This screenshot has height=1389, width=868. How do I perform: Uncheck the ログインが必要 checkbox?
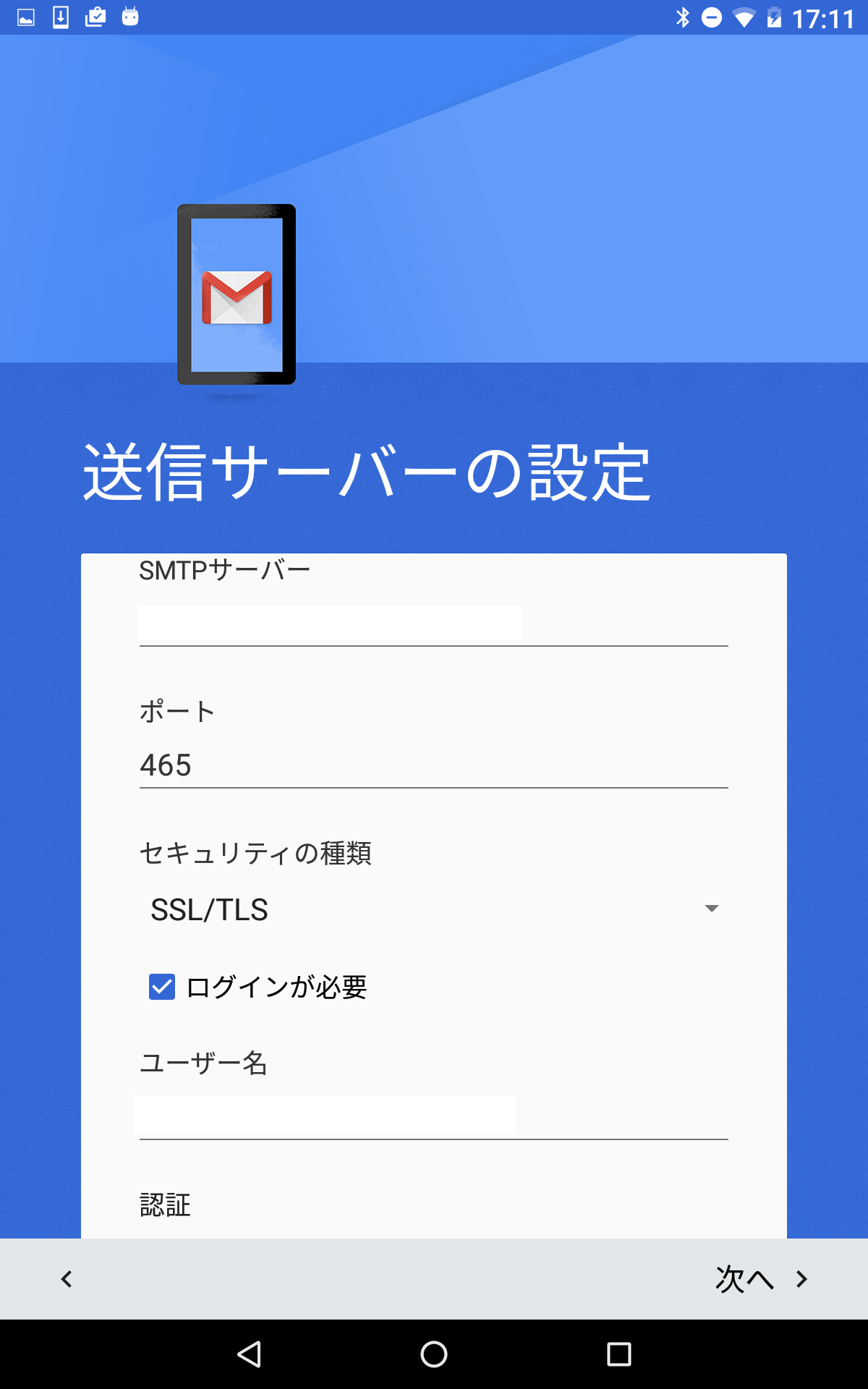point(162,987)
